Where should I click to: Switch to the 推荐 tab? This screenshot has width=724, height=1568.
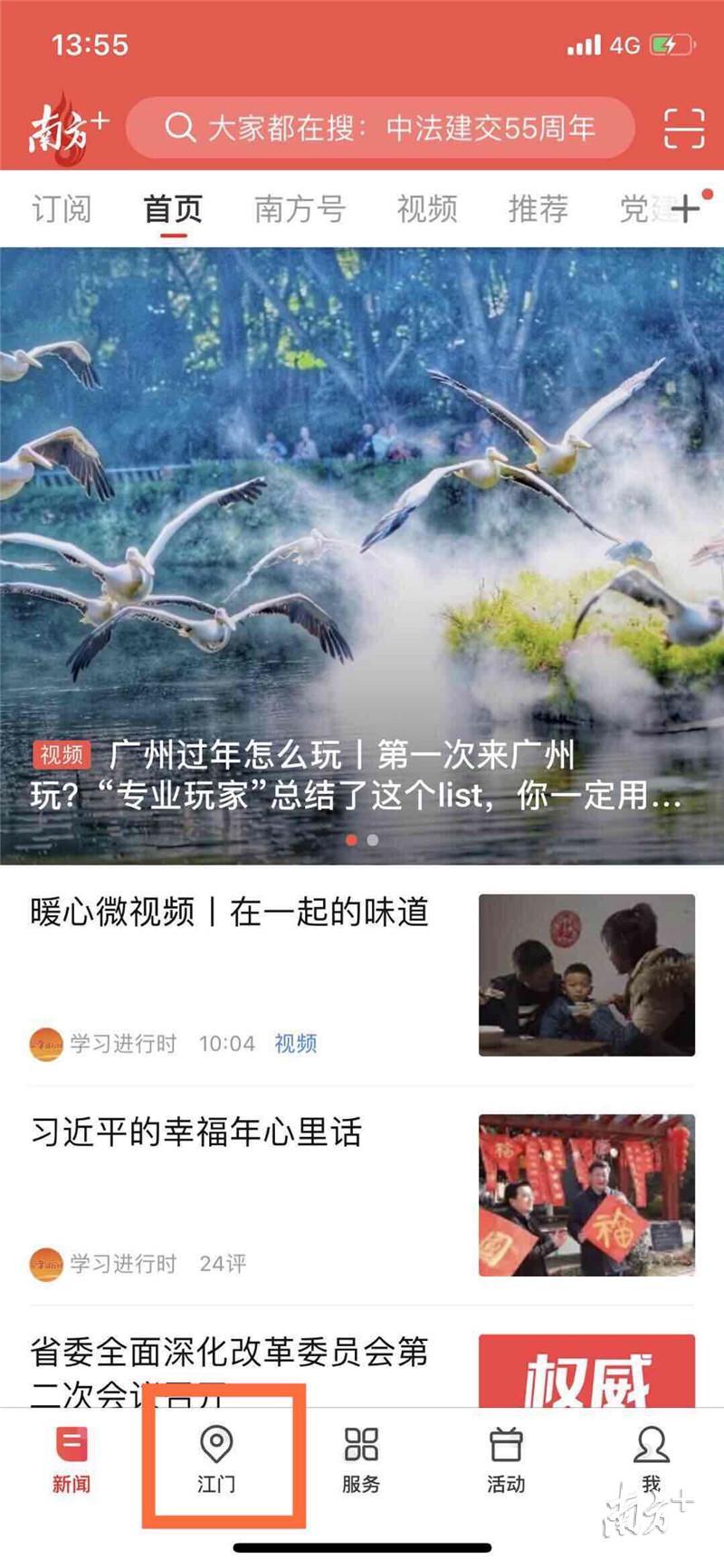pos(538,209)
